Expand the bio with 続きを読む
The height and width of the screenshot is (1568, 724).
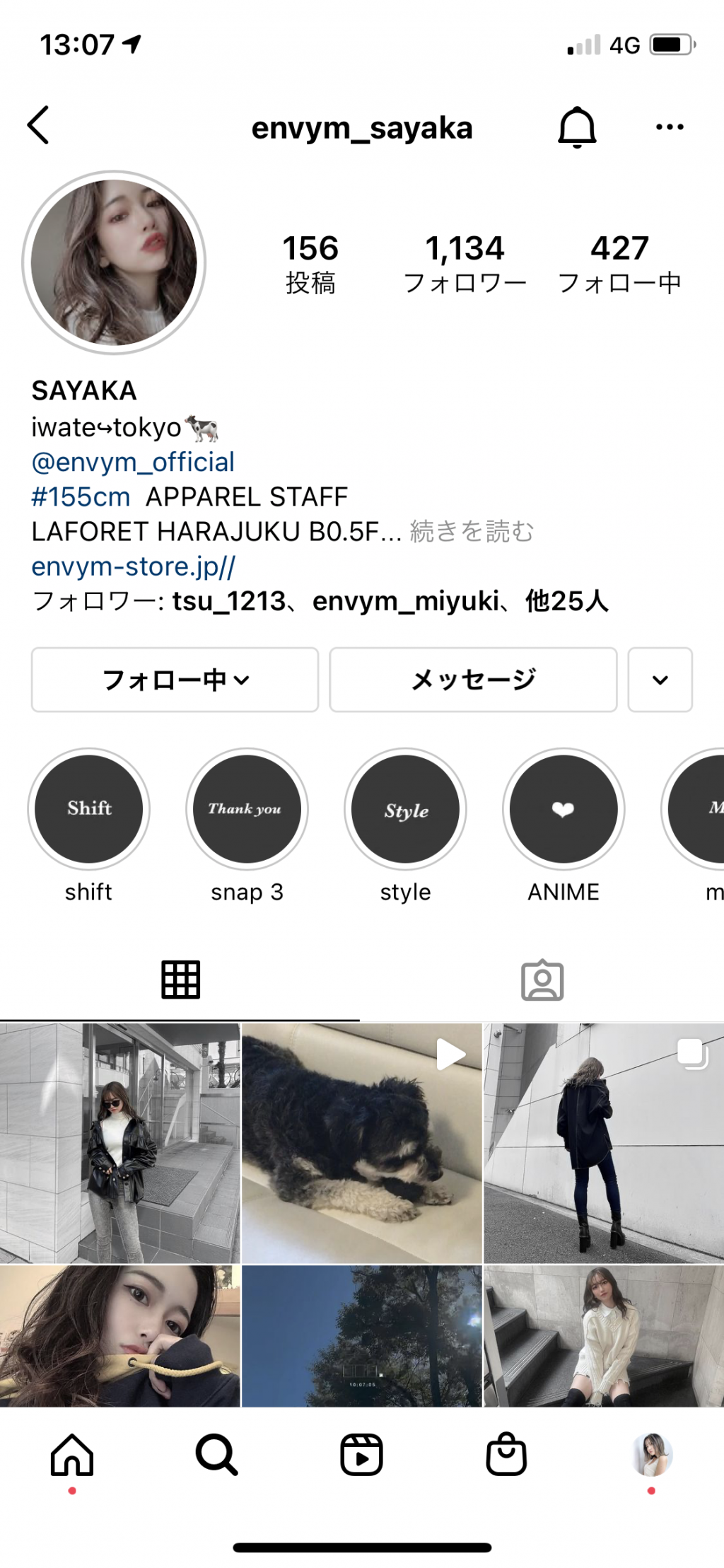[472, 532]
